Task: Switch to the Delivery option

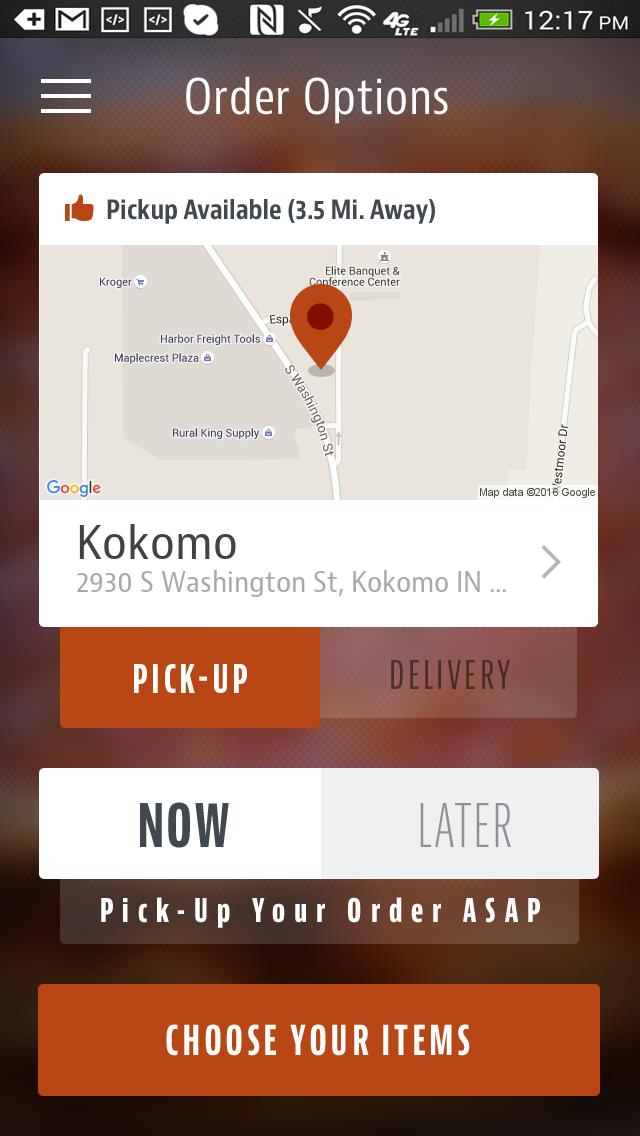Action: click(x=449, y=674)
